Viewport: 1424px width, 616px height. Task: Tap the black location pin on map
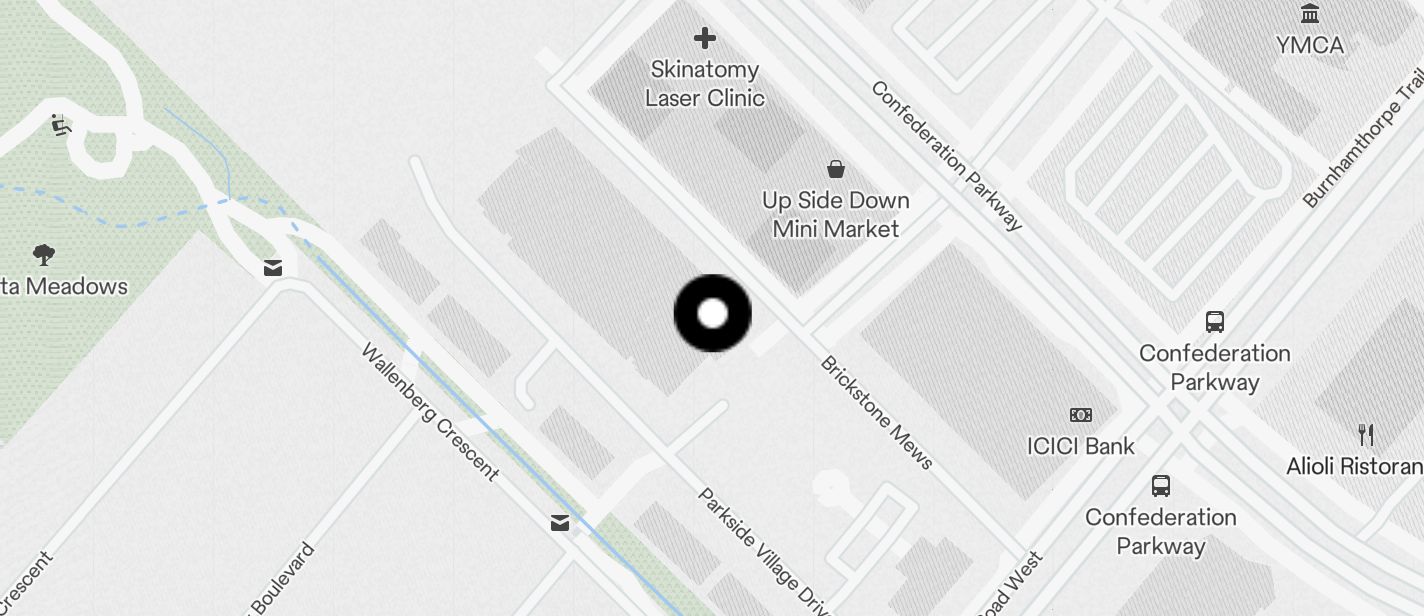coord(712,314)
